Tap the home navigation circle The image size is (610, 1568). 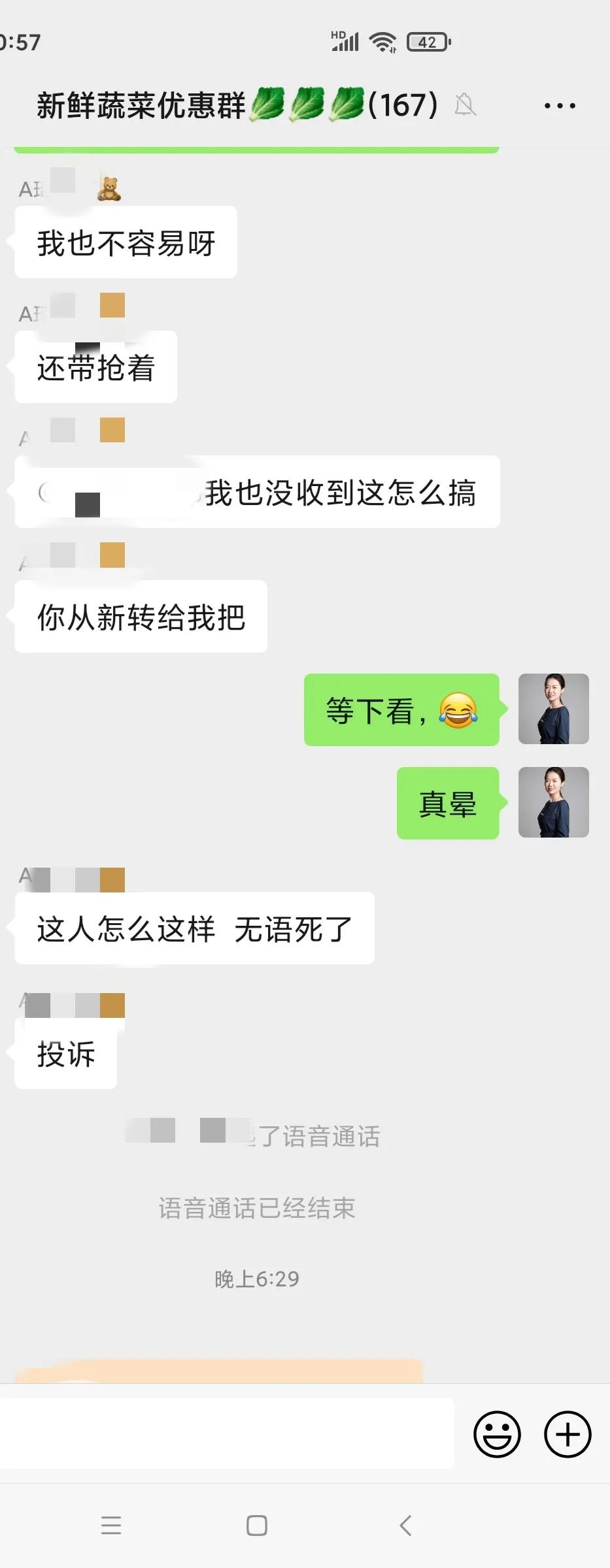257,1527
